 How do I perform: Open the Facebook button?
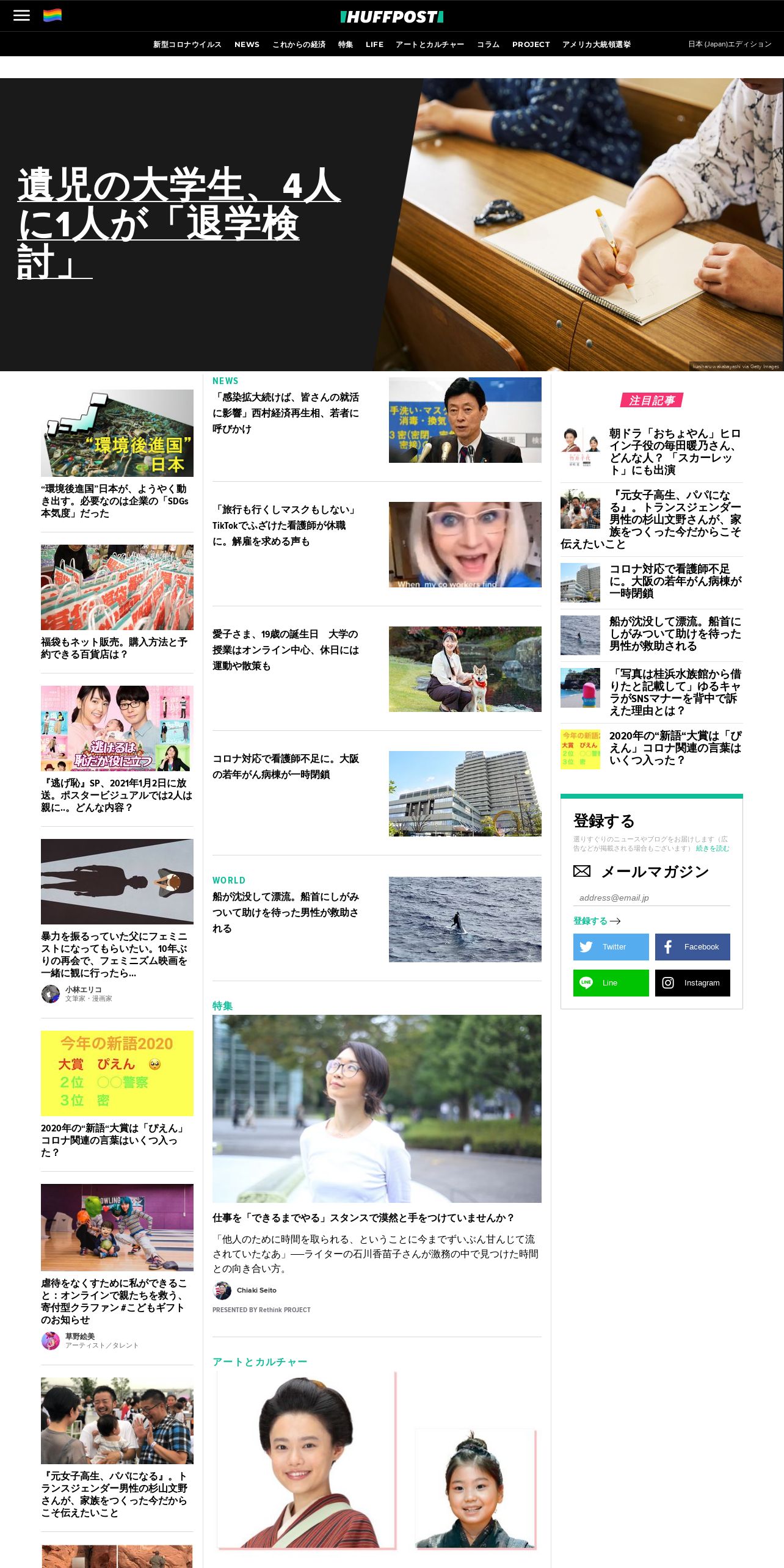click(x=692, y=947)
